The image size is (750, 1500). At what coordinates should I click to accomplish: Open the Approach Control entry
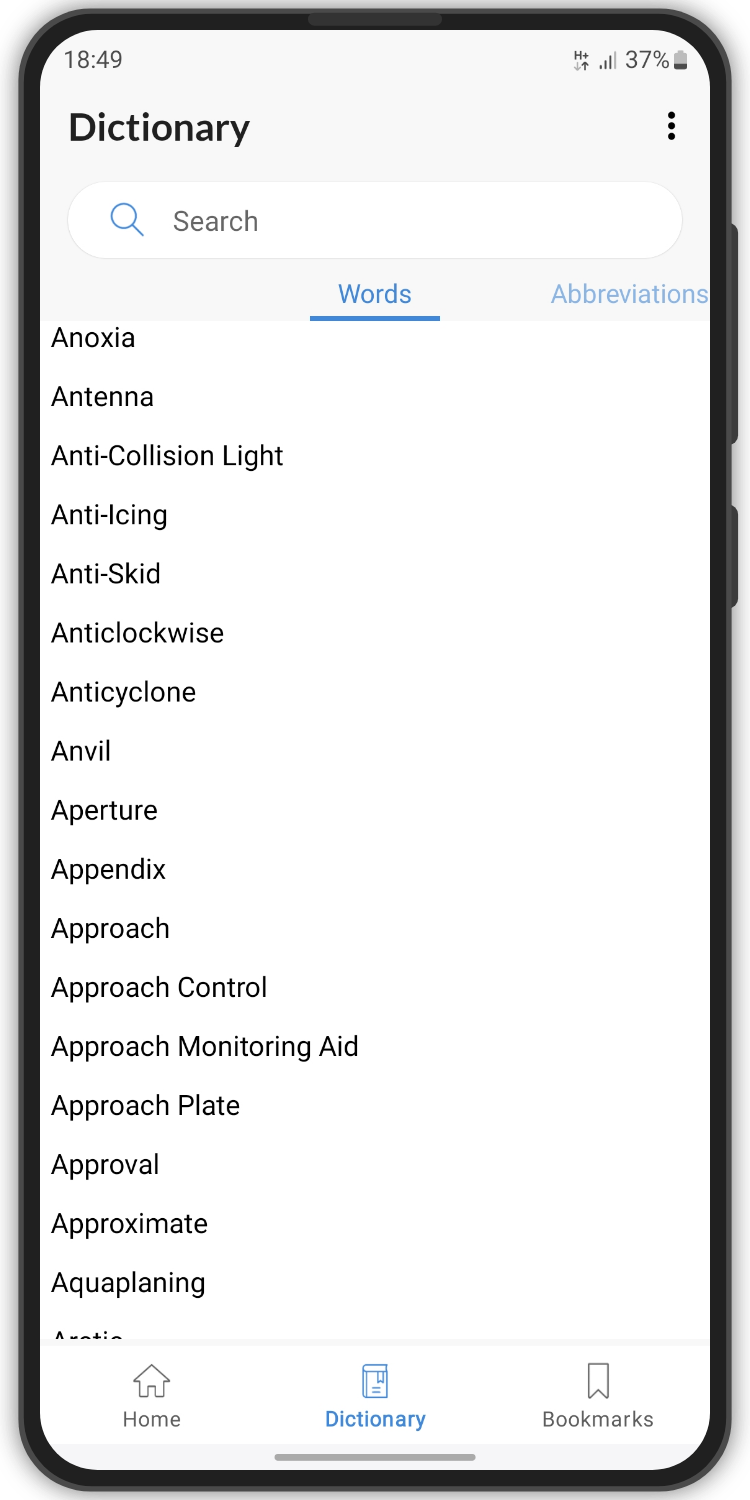[375, 987]
